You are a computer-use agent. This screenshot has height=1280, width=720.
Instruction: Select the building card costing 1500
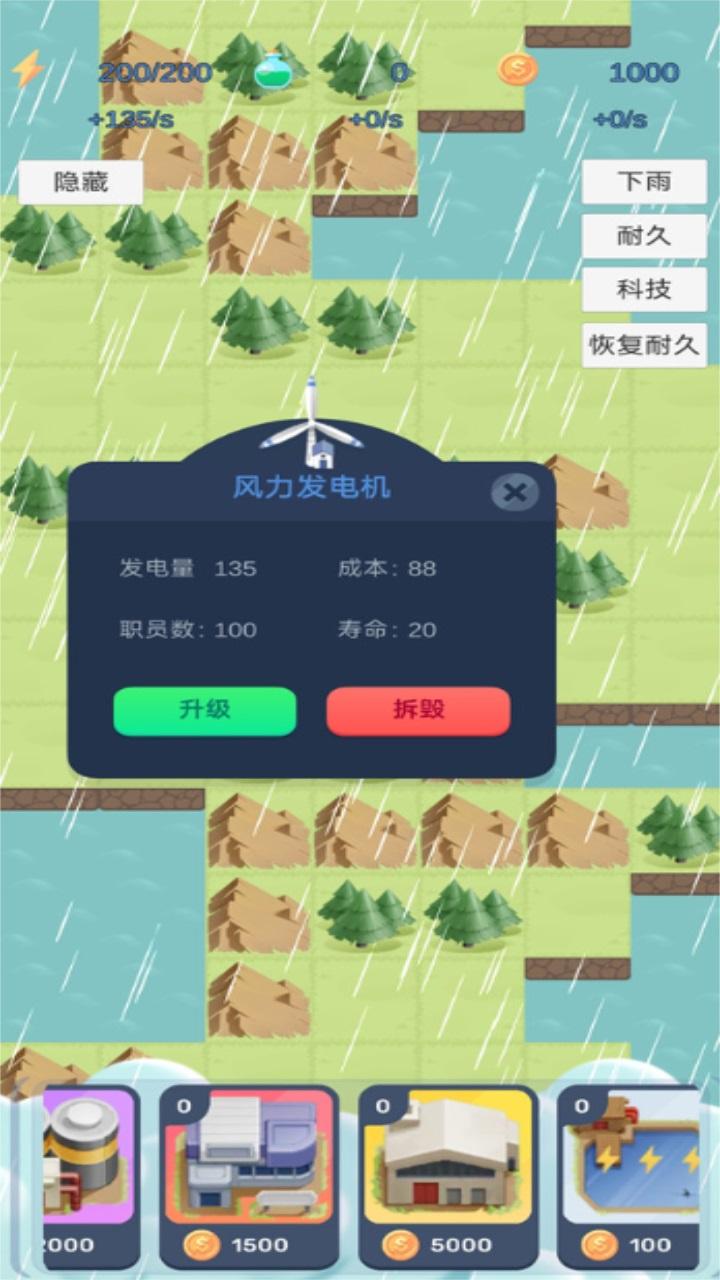pyautogui.click(x=250, y=1175)
